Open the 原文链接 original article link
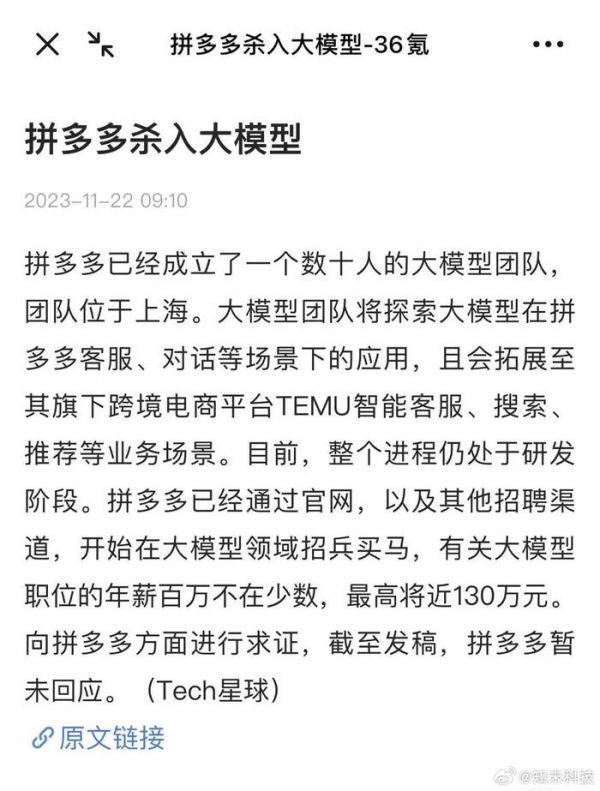600x791 pixels. tap(98, 738)
